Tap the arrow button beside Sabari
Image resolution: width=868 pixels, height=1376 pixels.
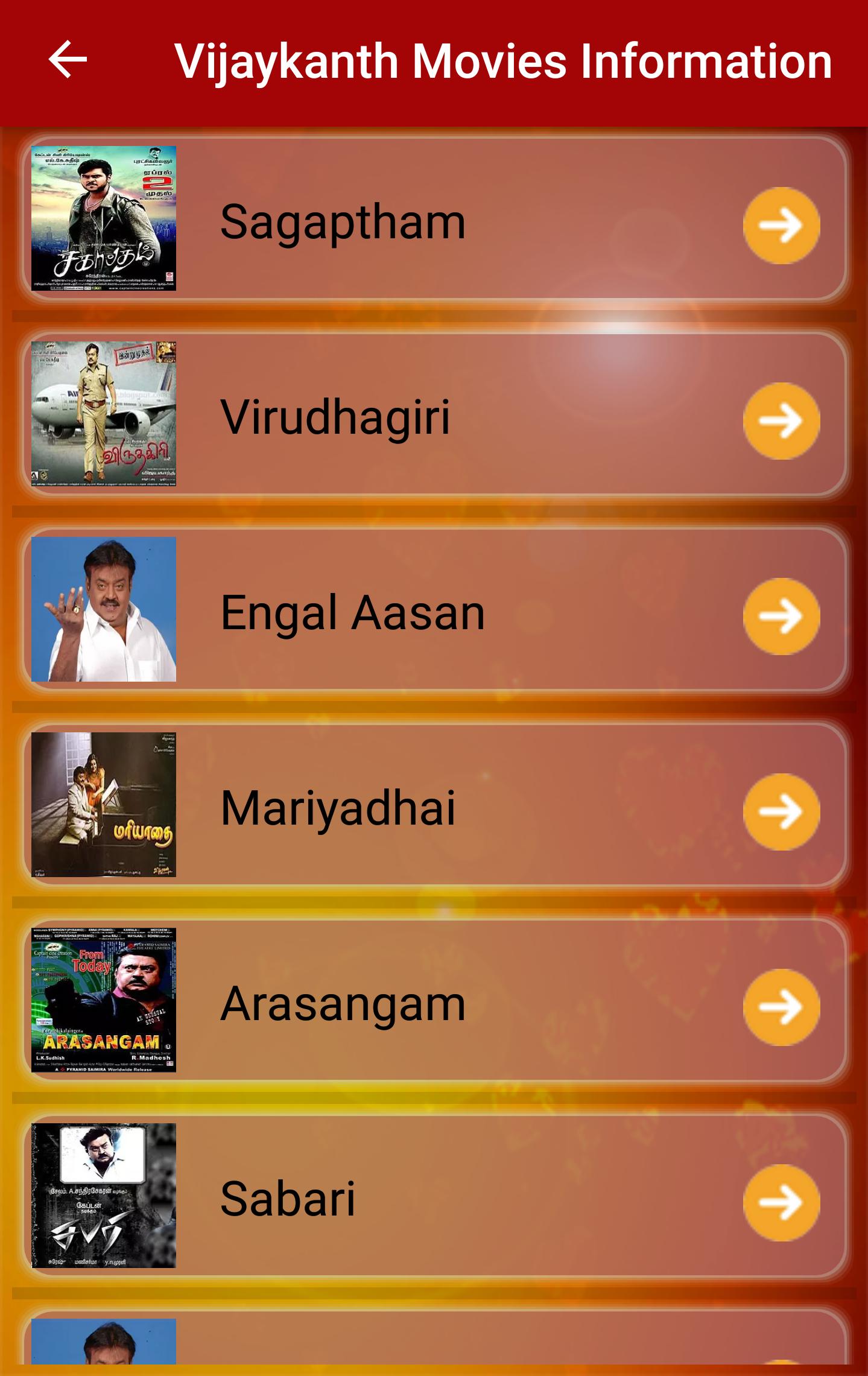pos(781,1202)
